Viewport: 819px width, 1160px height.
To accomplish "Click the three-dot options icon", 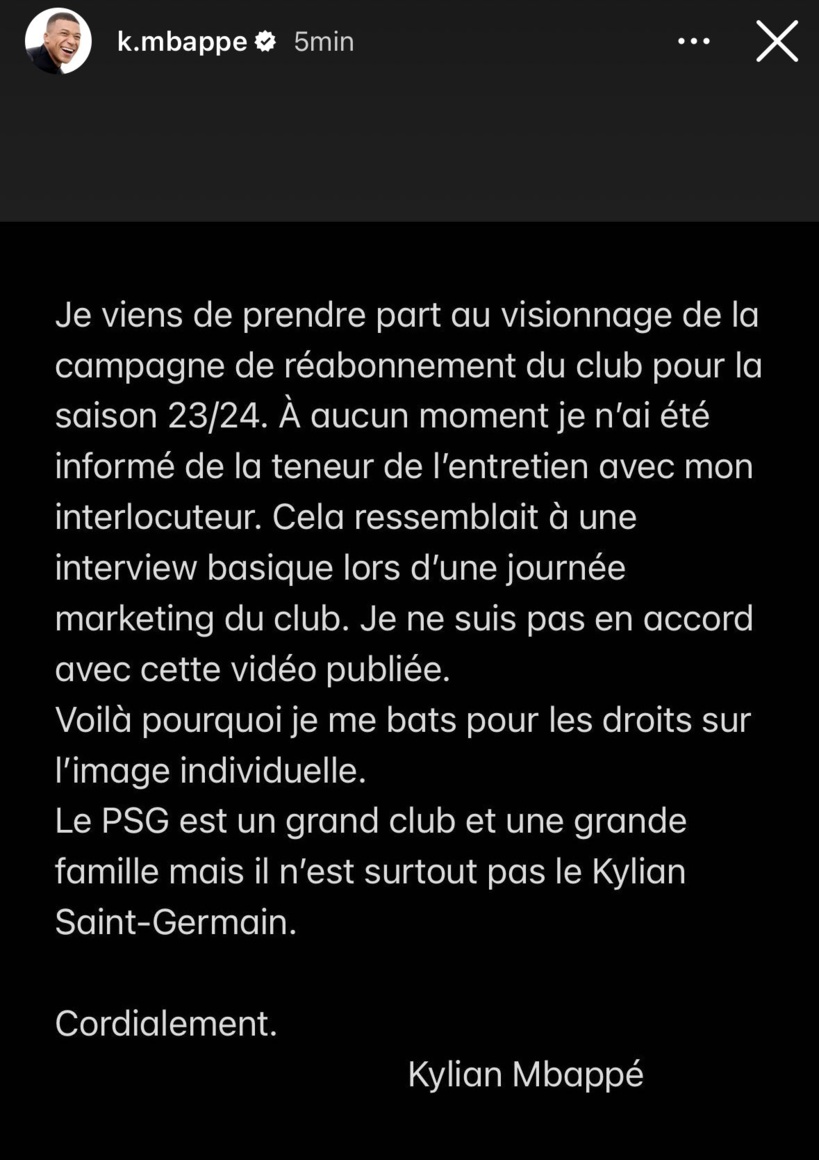I will point(694,41).
